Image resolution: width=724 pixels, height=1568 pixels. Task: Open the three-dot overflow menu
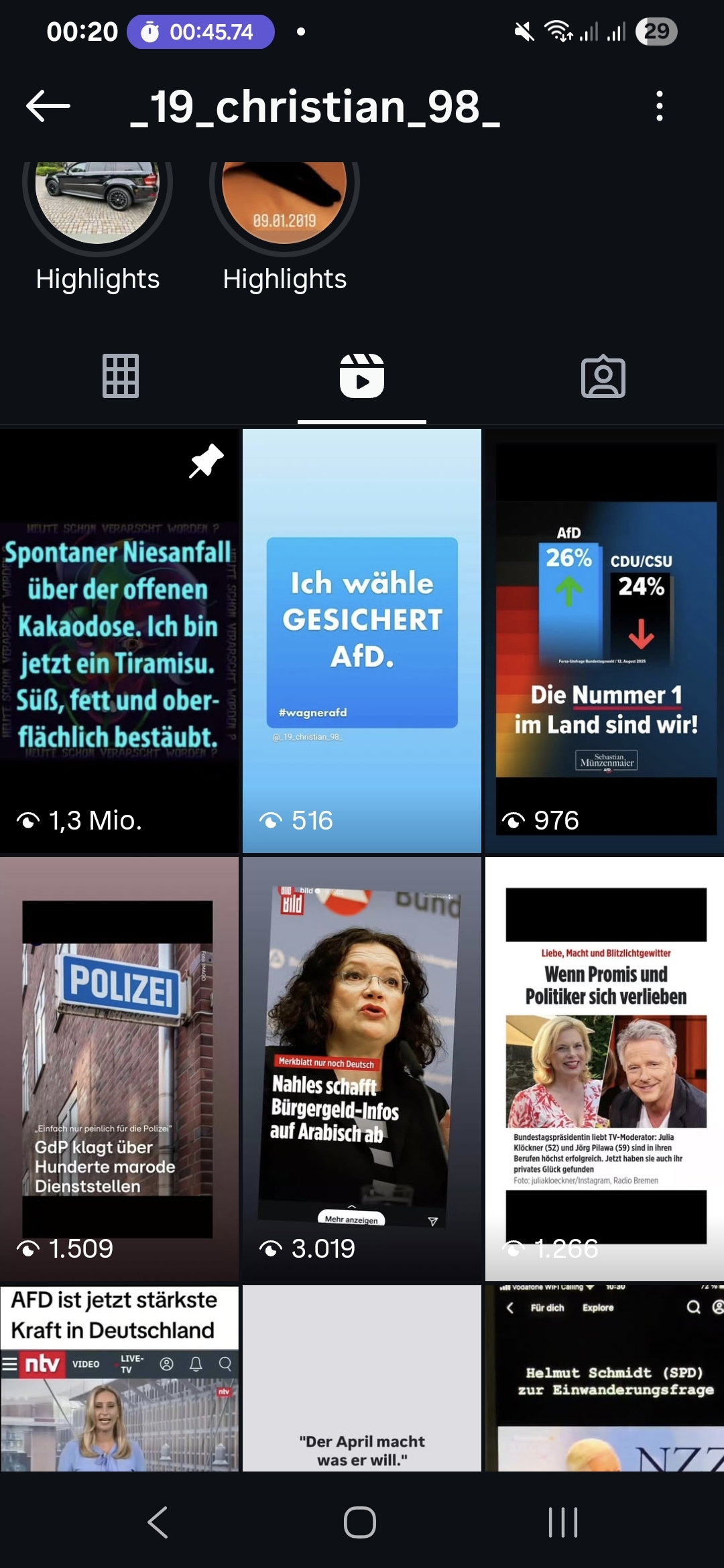pyautogui.click(x=660, y=107)
